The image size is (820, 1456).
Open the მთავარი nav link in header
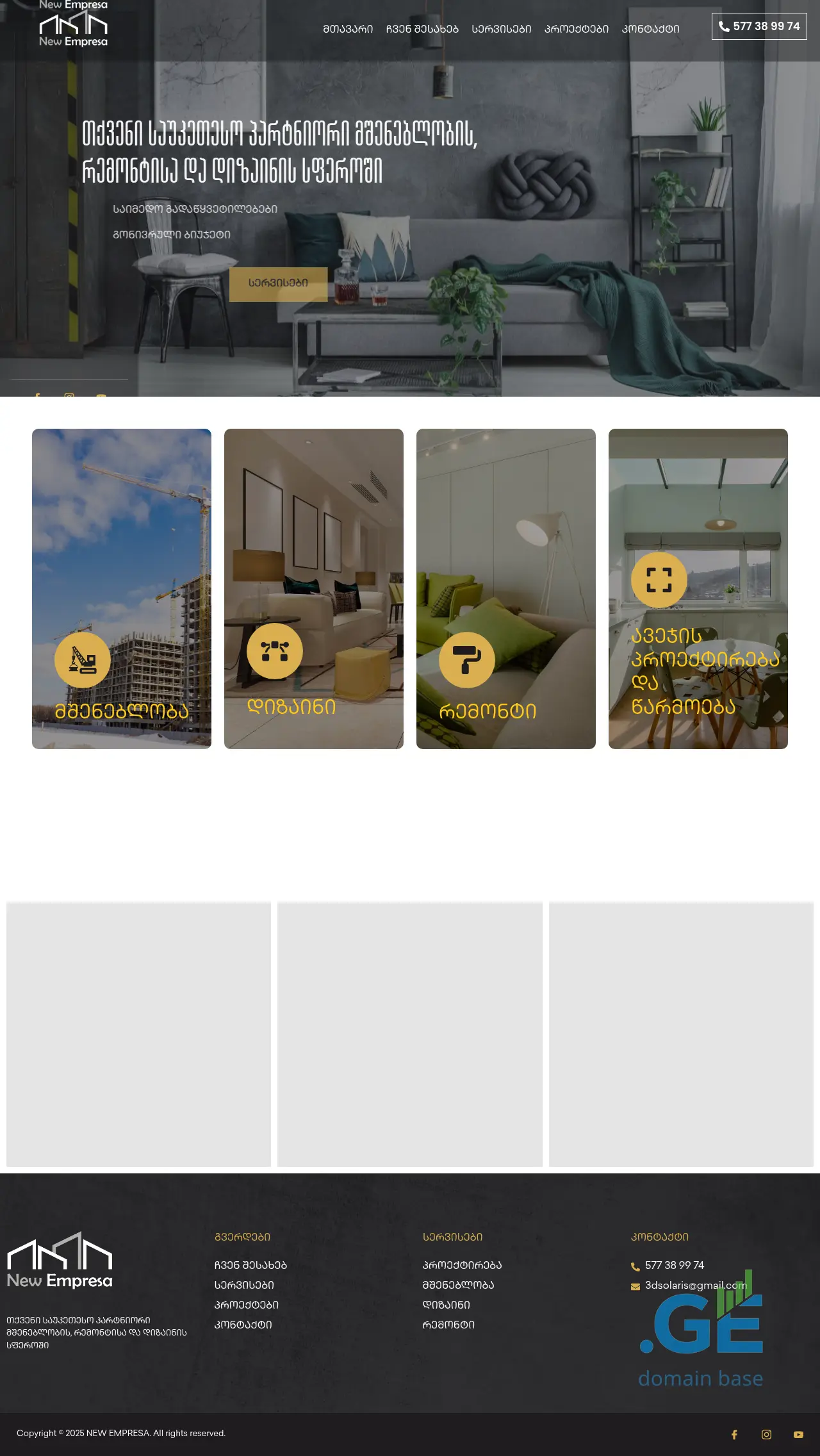pos(348,29)
